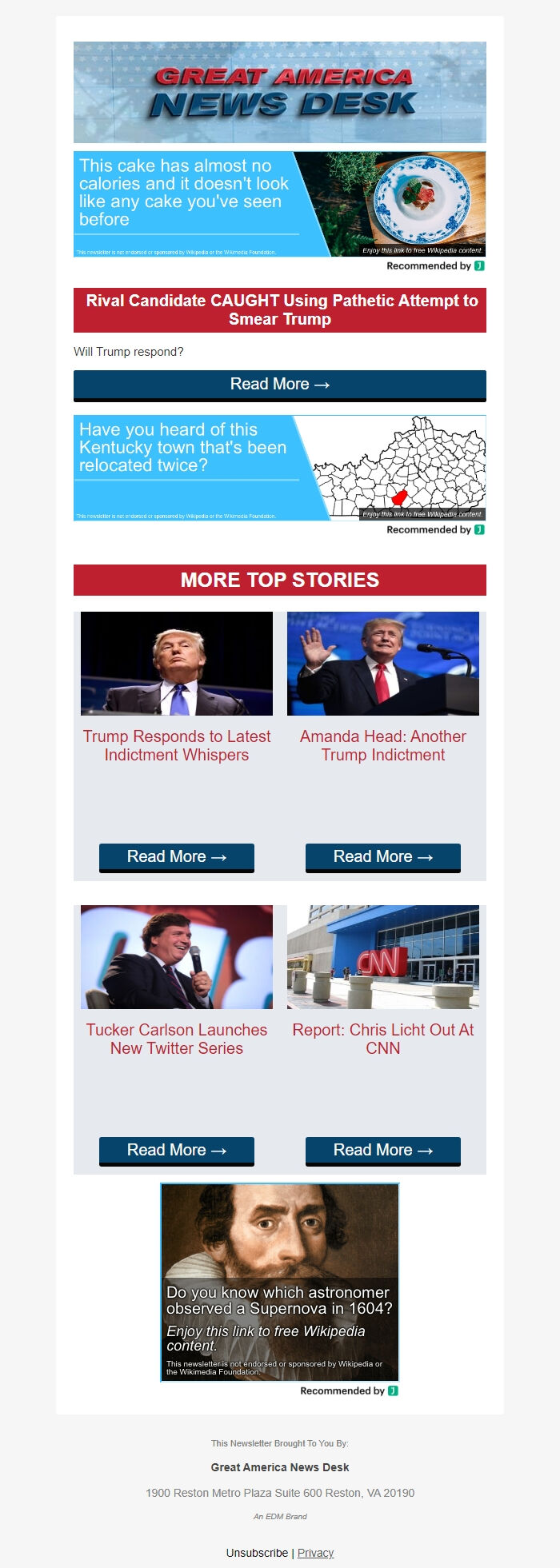
Task: Open 'Amanda Head: Another Trump Indictment' headline
Action: [383, 746]
